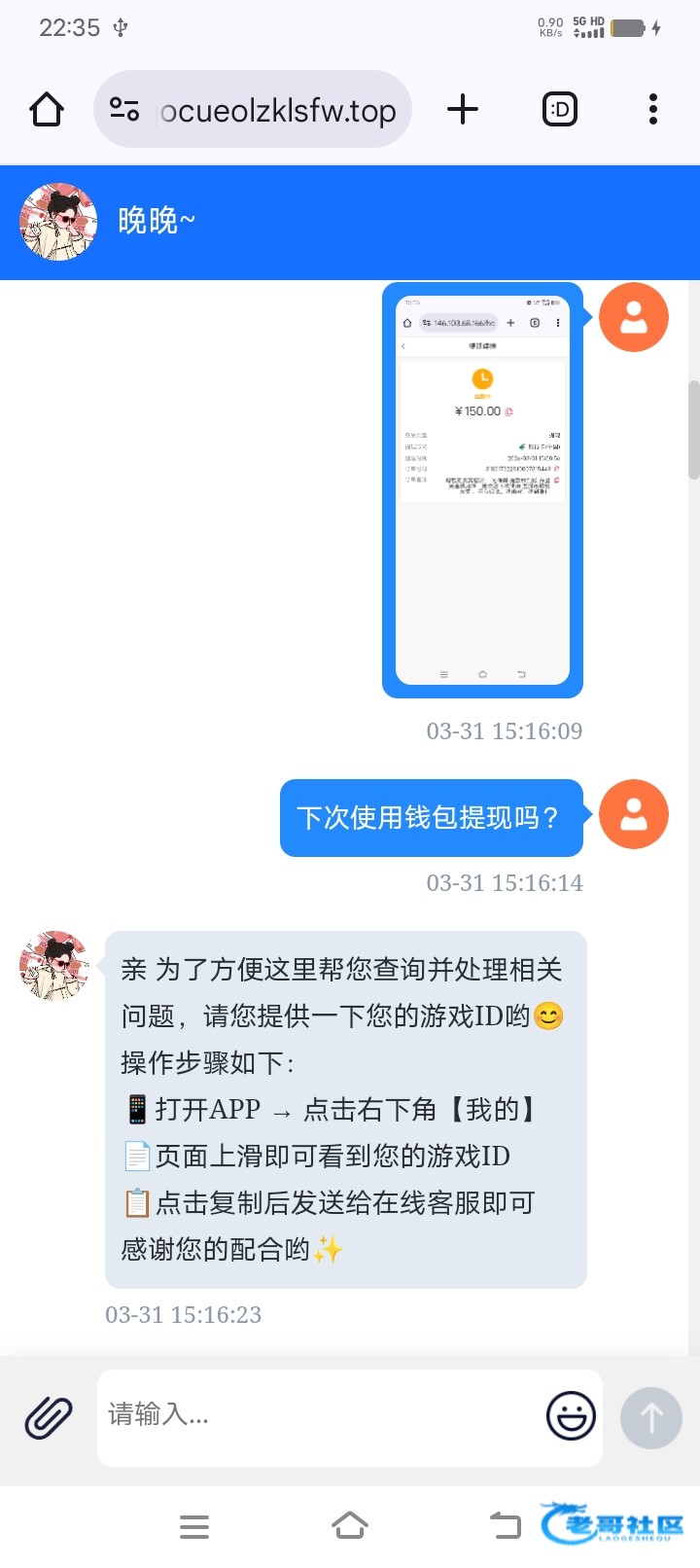Viewport: 700px width, 1568px height.
Task: Tap the system home button
Action: (x=350, y=1526)
